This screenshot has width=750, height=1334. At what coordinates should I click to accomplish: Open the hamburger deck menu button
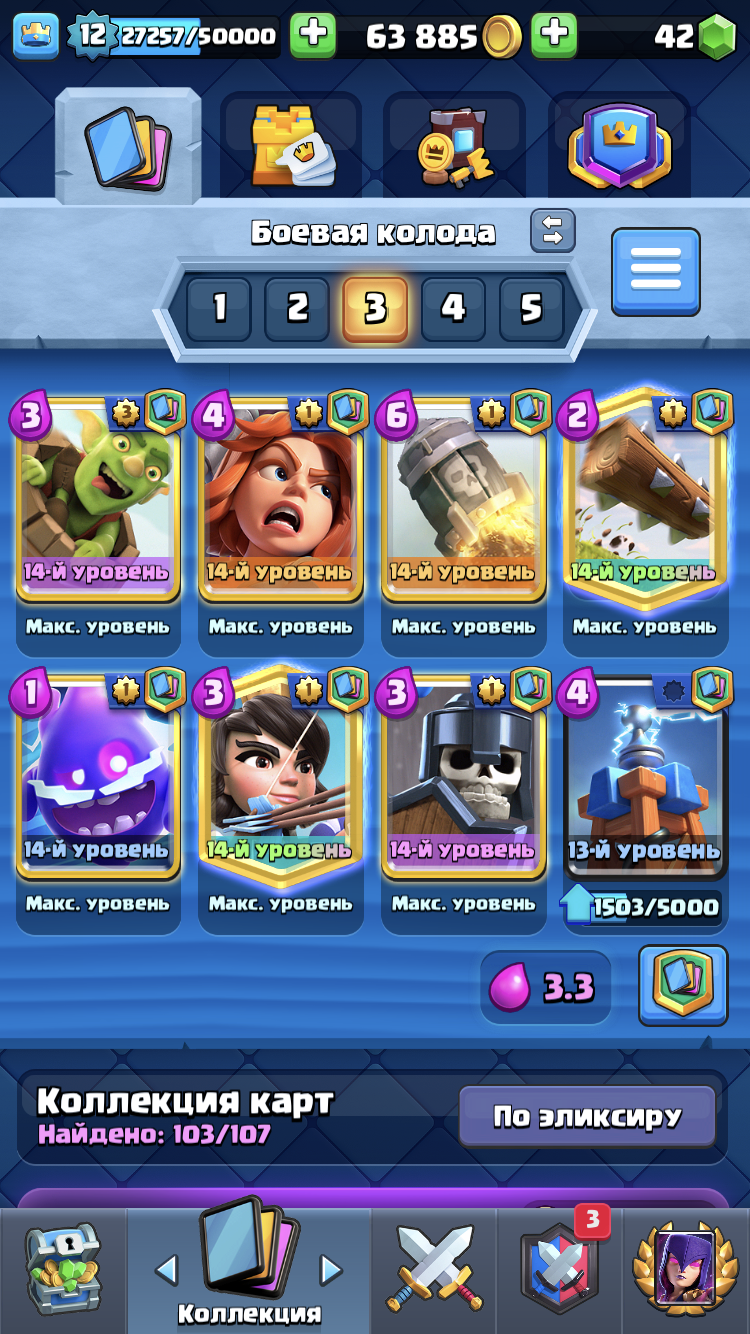click(x=656, y=271)
